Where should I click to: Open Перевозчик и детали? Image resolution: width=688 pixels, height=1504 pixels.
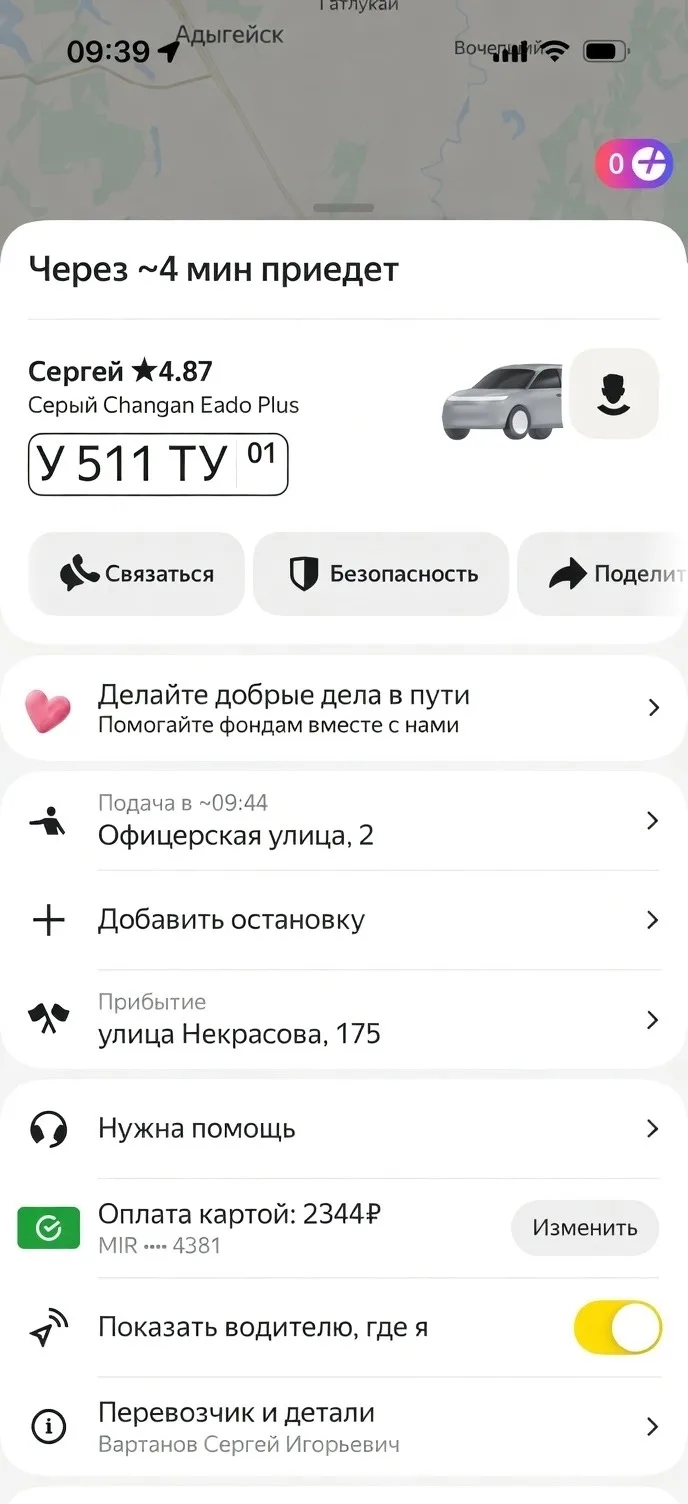(344, 1427)
